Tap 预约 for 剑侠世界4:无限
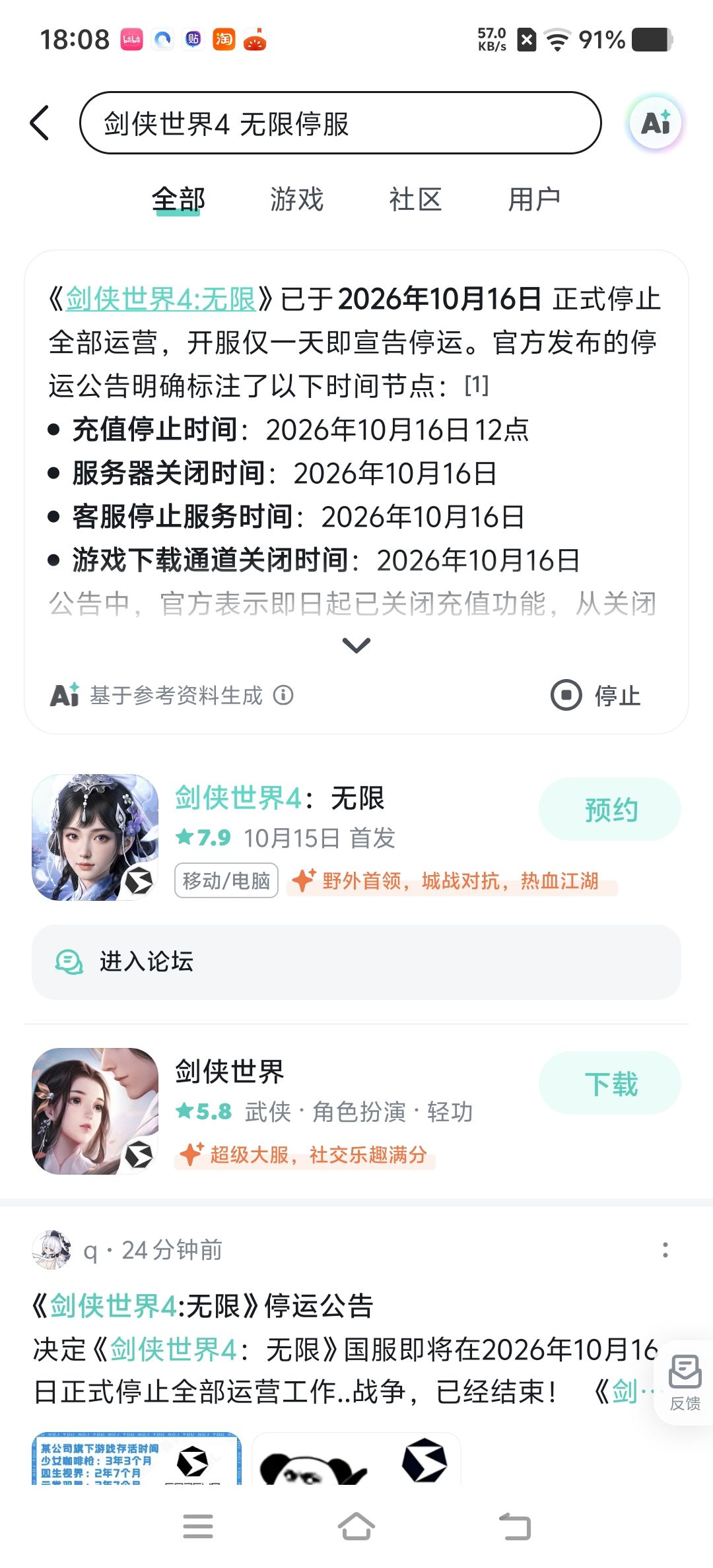Viewport: 713px width, 1568px height. coord(610,809)
